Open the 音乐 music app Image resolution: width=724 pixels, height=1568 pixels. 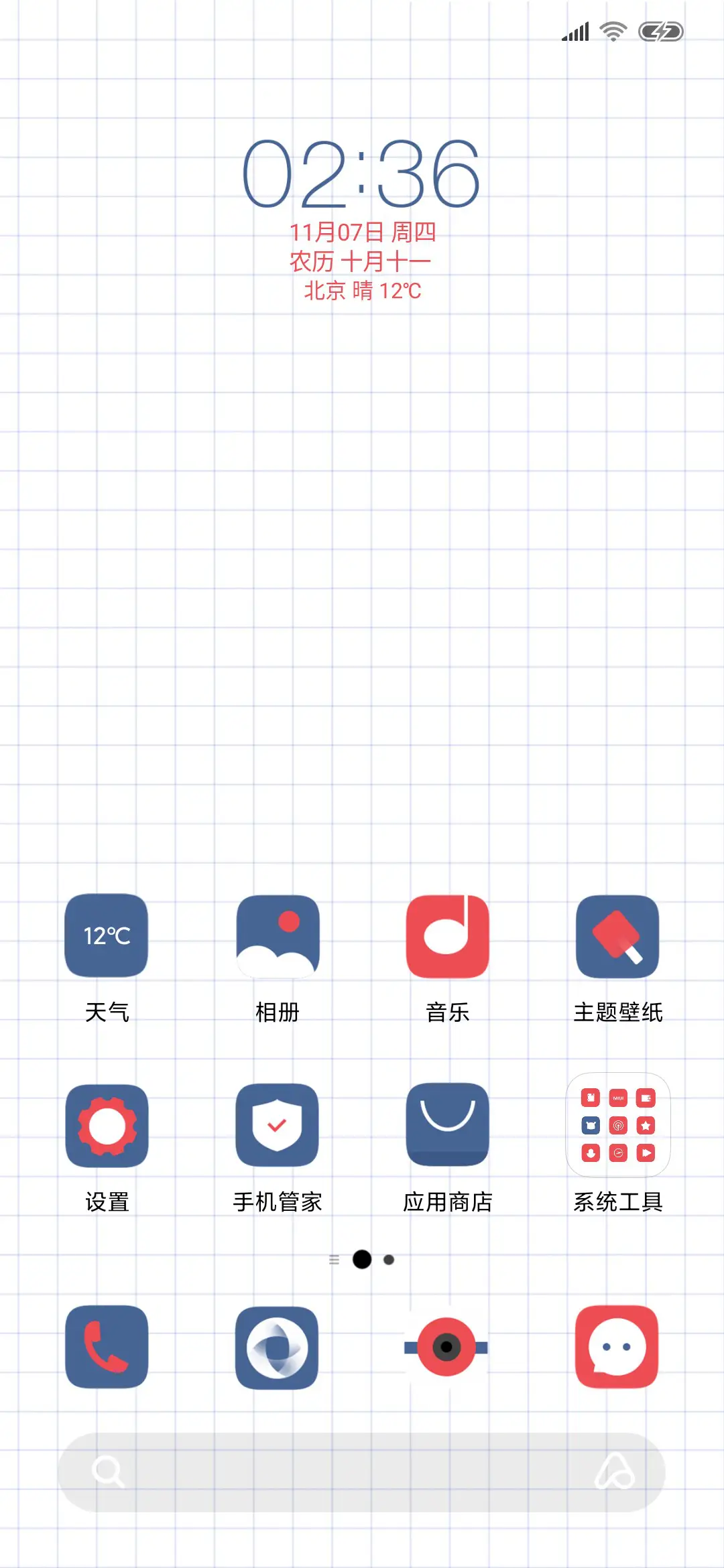click(x=447, y=937)
